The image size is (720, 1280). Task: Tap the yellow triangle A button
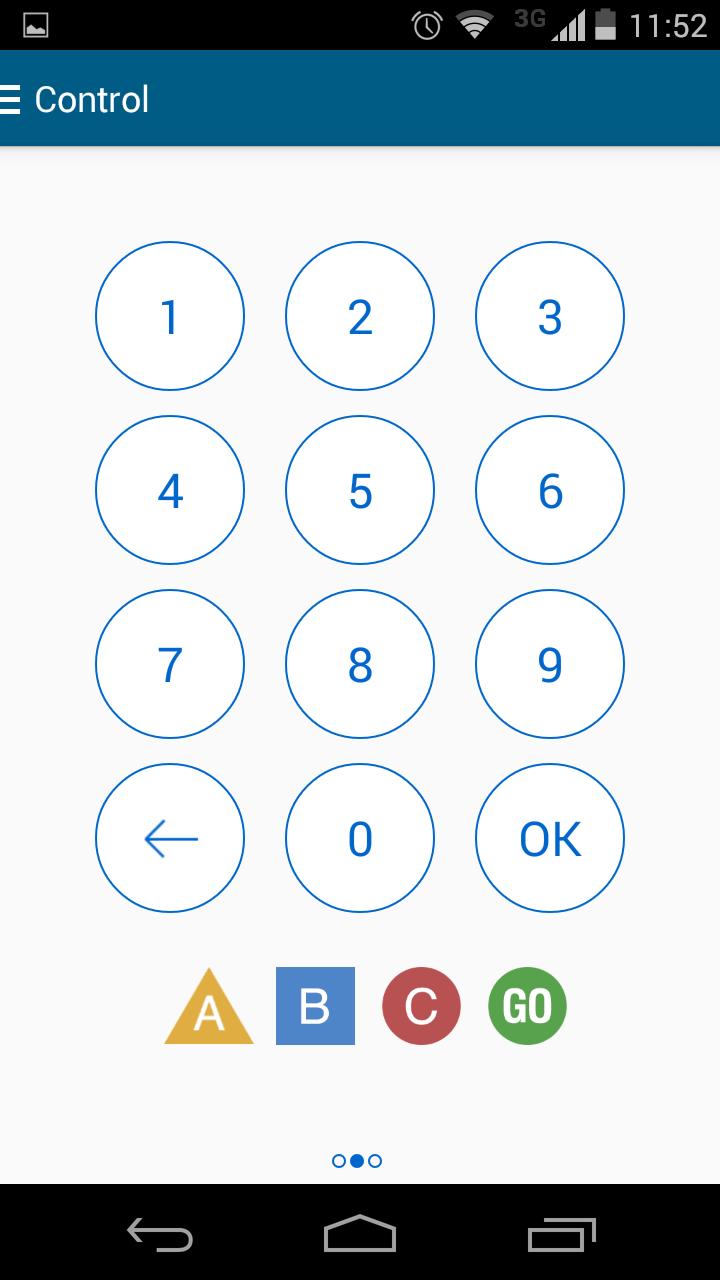[x=209, y=1012]
